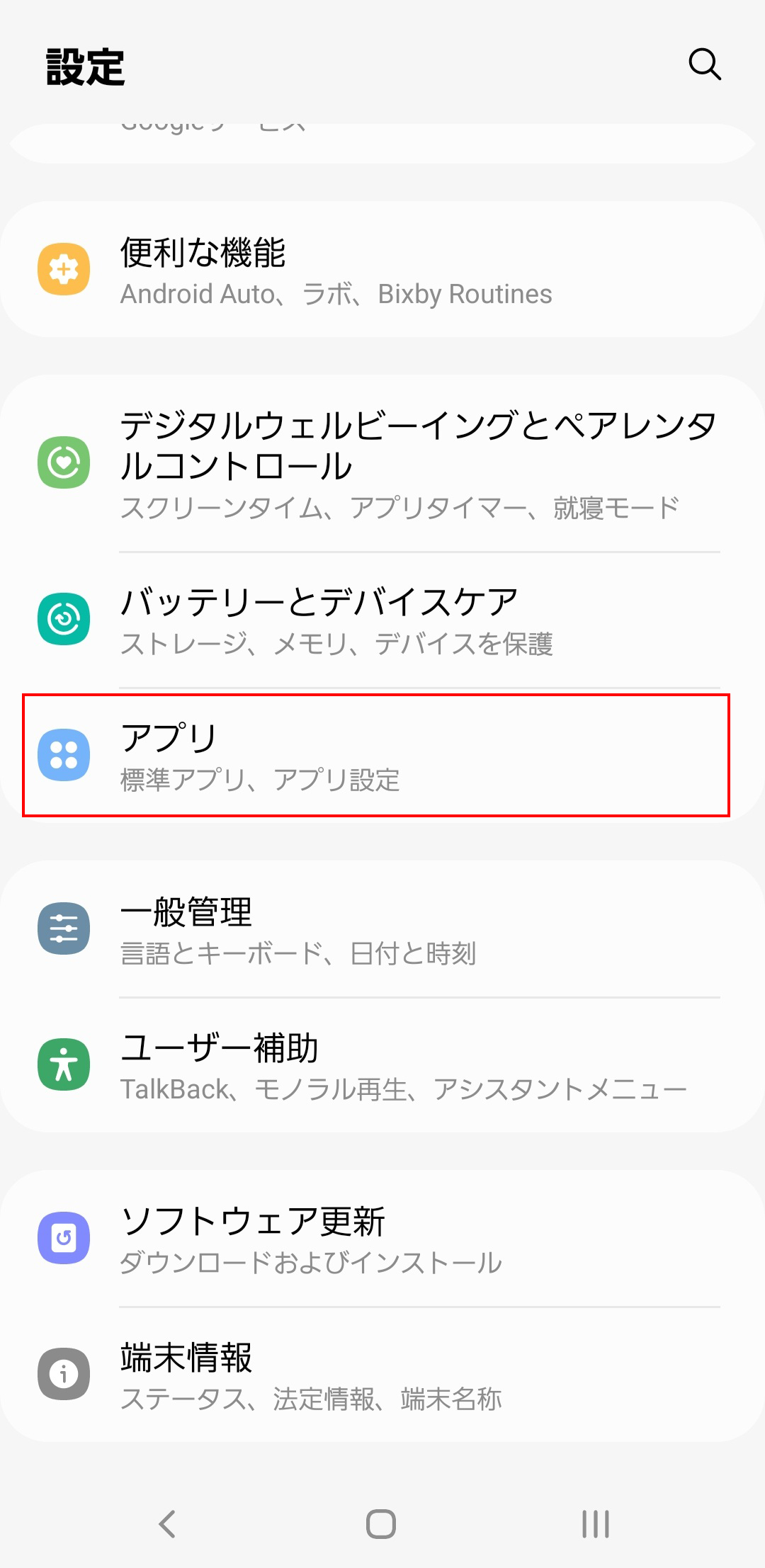Open ソフトウェア更新

tap(382, 1239)
